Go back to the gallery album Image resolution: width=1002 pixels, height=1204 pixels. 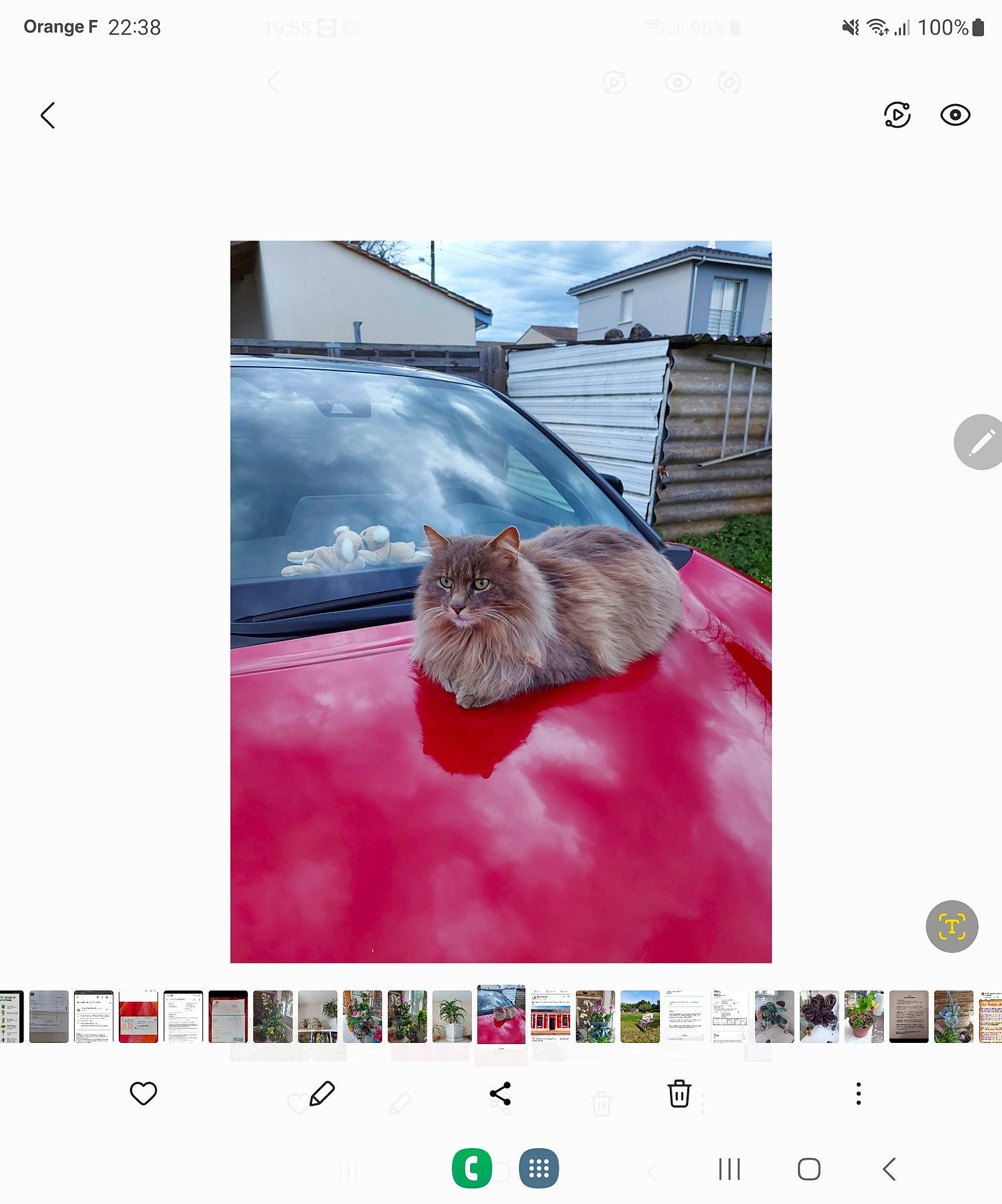click(x=48, y=115)
